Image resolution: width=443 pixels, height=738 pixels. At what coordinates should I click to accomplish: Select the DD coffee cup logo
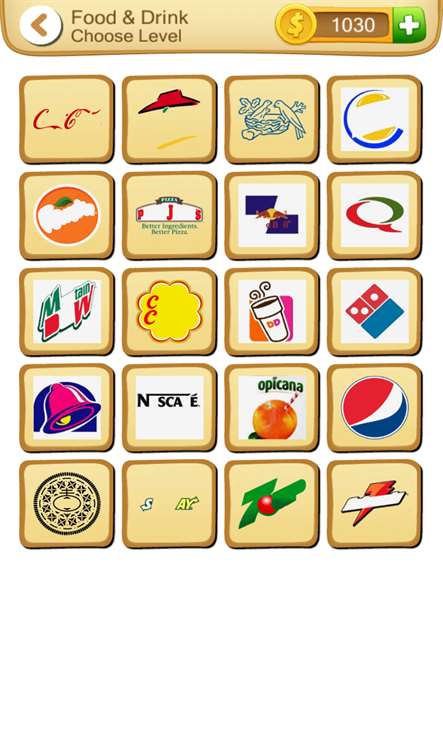coord(272,312)
